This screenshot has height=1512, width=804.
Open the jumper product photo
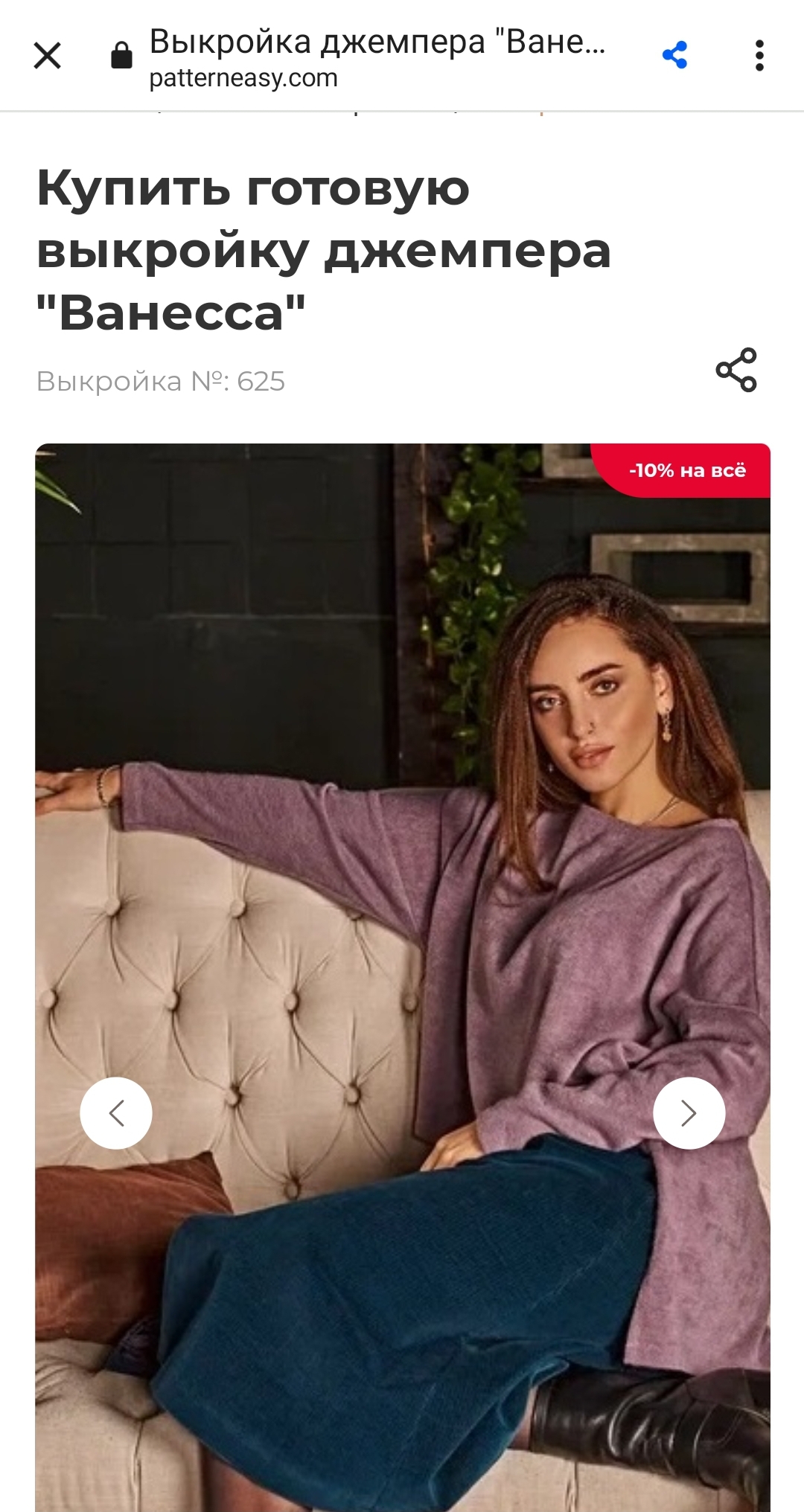point(402,893)
